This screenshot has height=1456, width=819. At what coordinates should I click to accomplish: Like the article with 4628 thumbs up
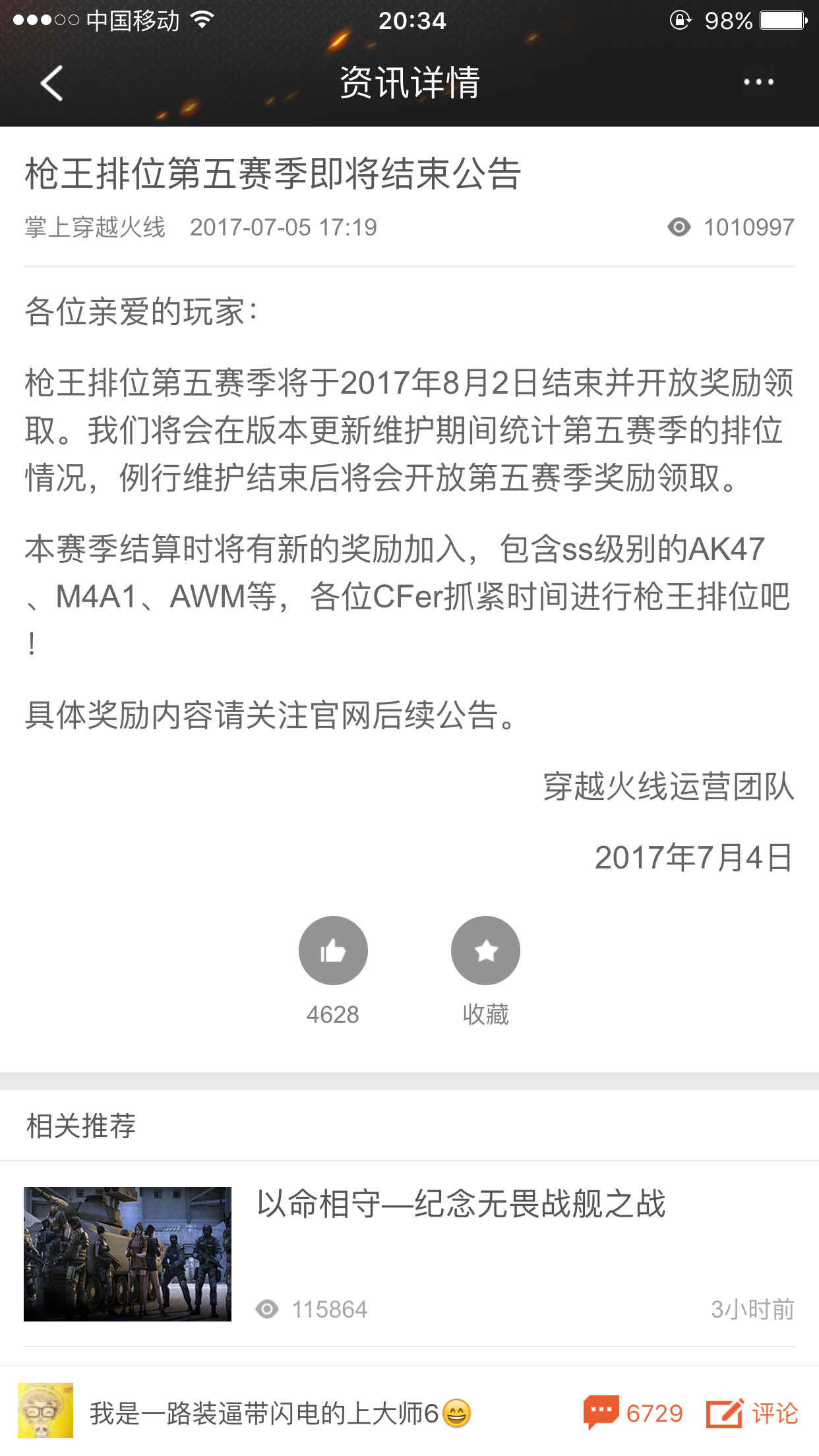pos(333,950)
